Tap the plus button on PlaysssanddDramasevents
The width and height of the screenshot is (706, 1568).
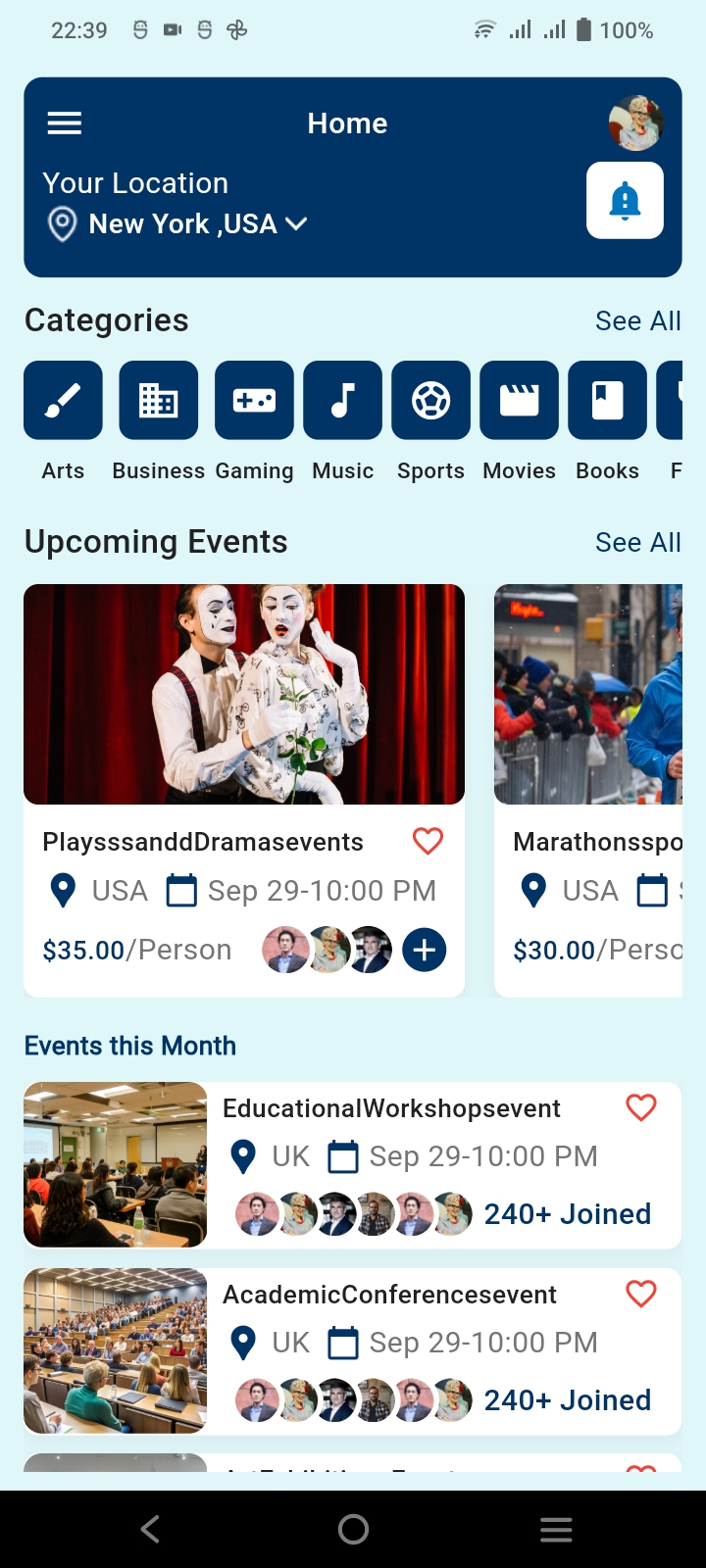pyautogui.click(x=424, y=949)
